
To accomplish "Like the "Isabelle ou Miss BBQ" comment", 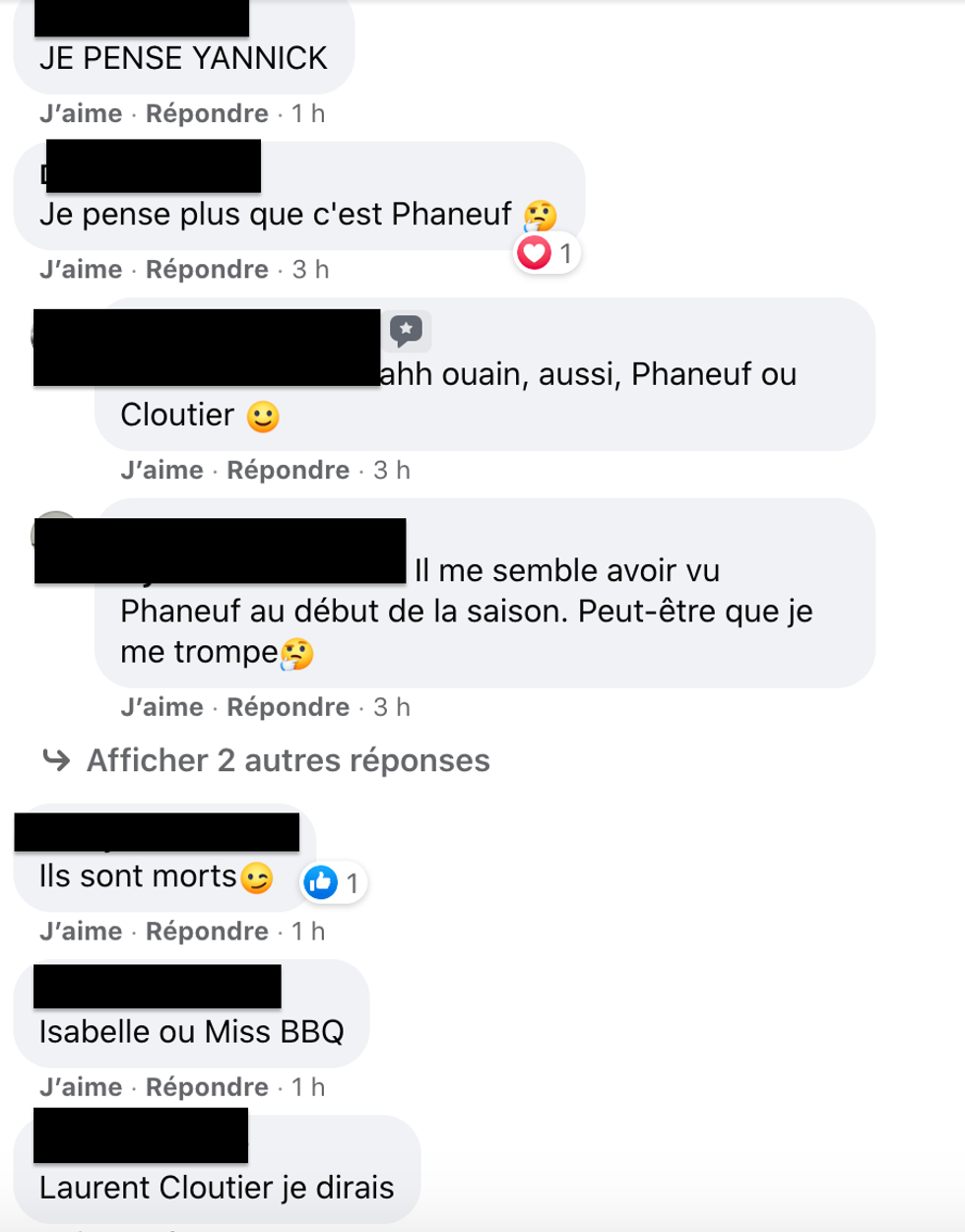I will coord(81,1087).
